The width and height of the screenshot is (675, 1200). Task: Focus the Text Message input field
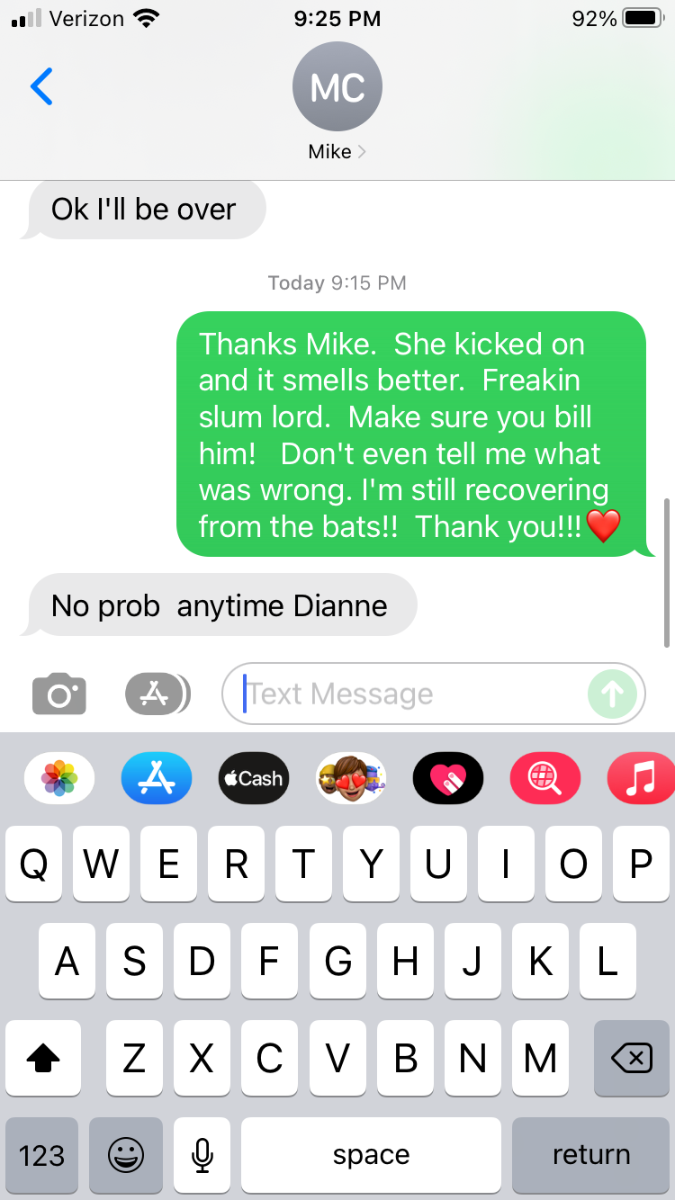[410, 693]
